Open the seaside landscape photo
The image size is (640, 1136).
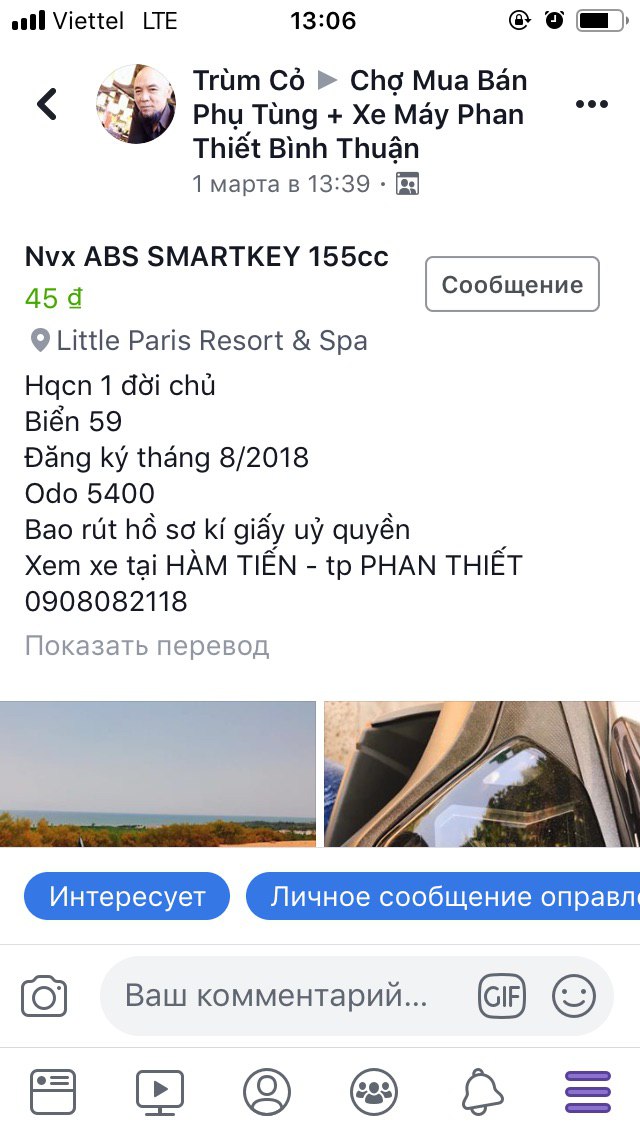tap(157, 774)
